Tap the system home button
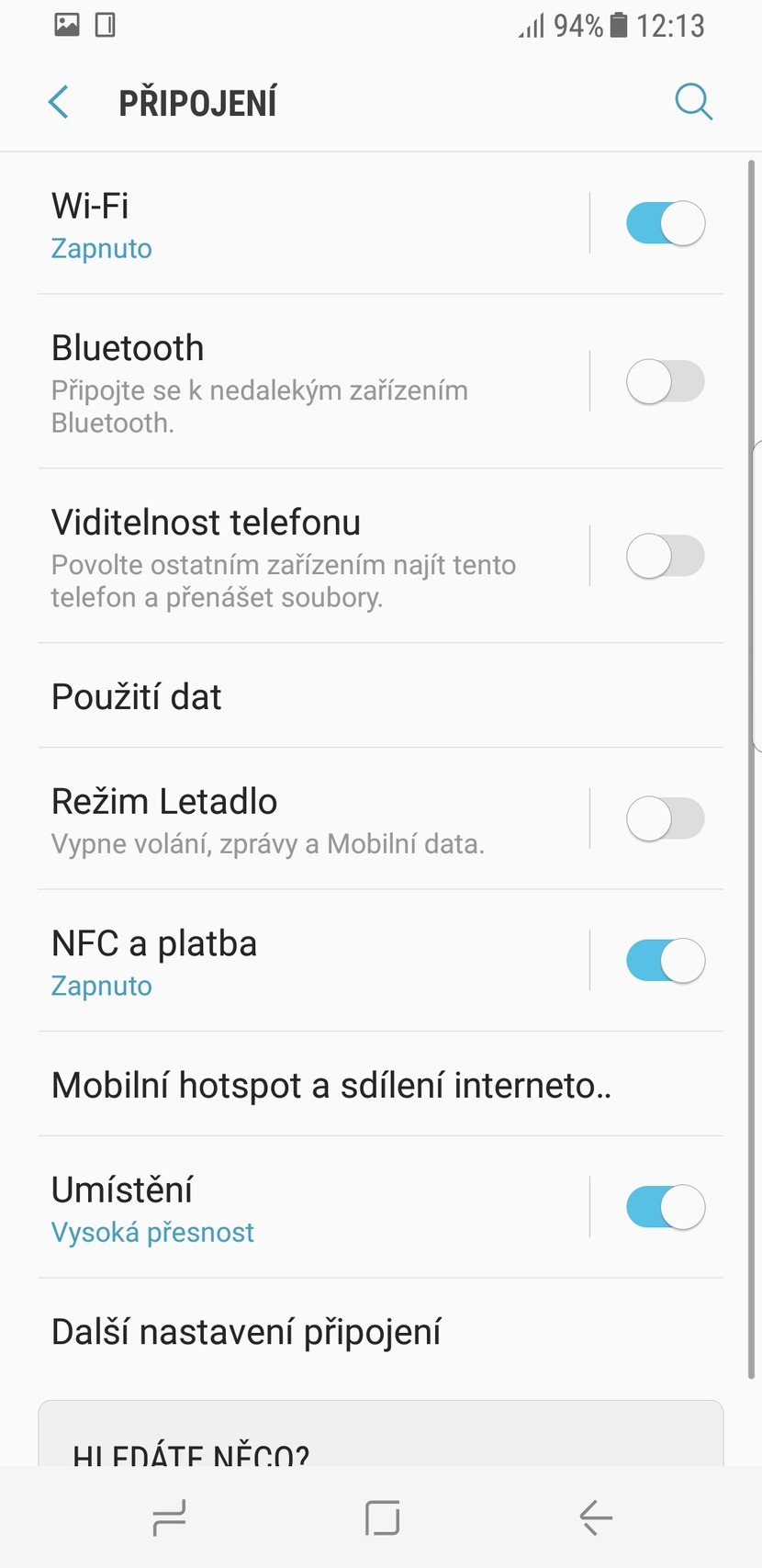 [382, 1517]
